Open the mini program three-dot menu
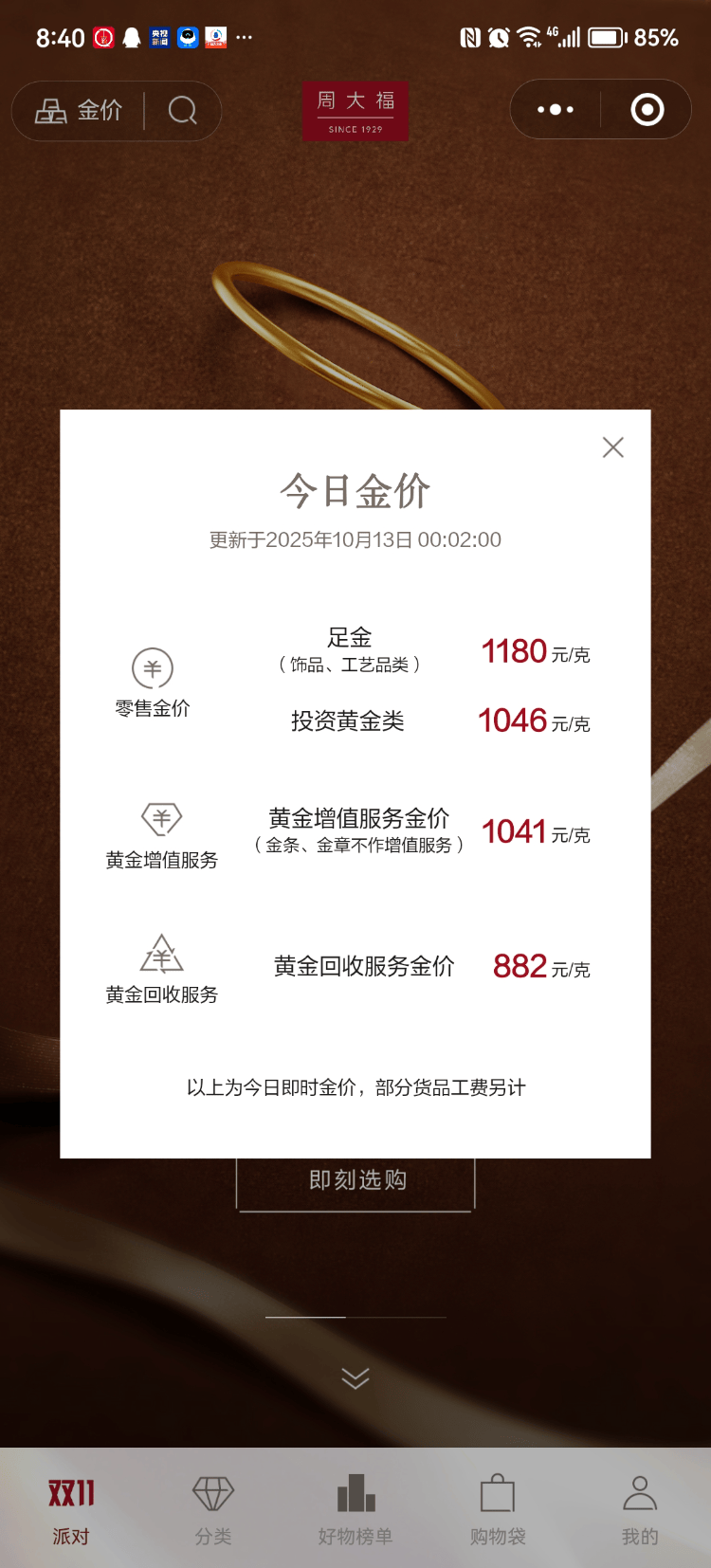The width and height of the screenshot is (711, 1568). pos(556,110)
